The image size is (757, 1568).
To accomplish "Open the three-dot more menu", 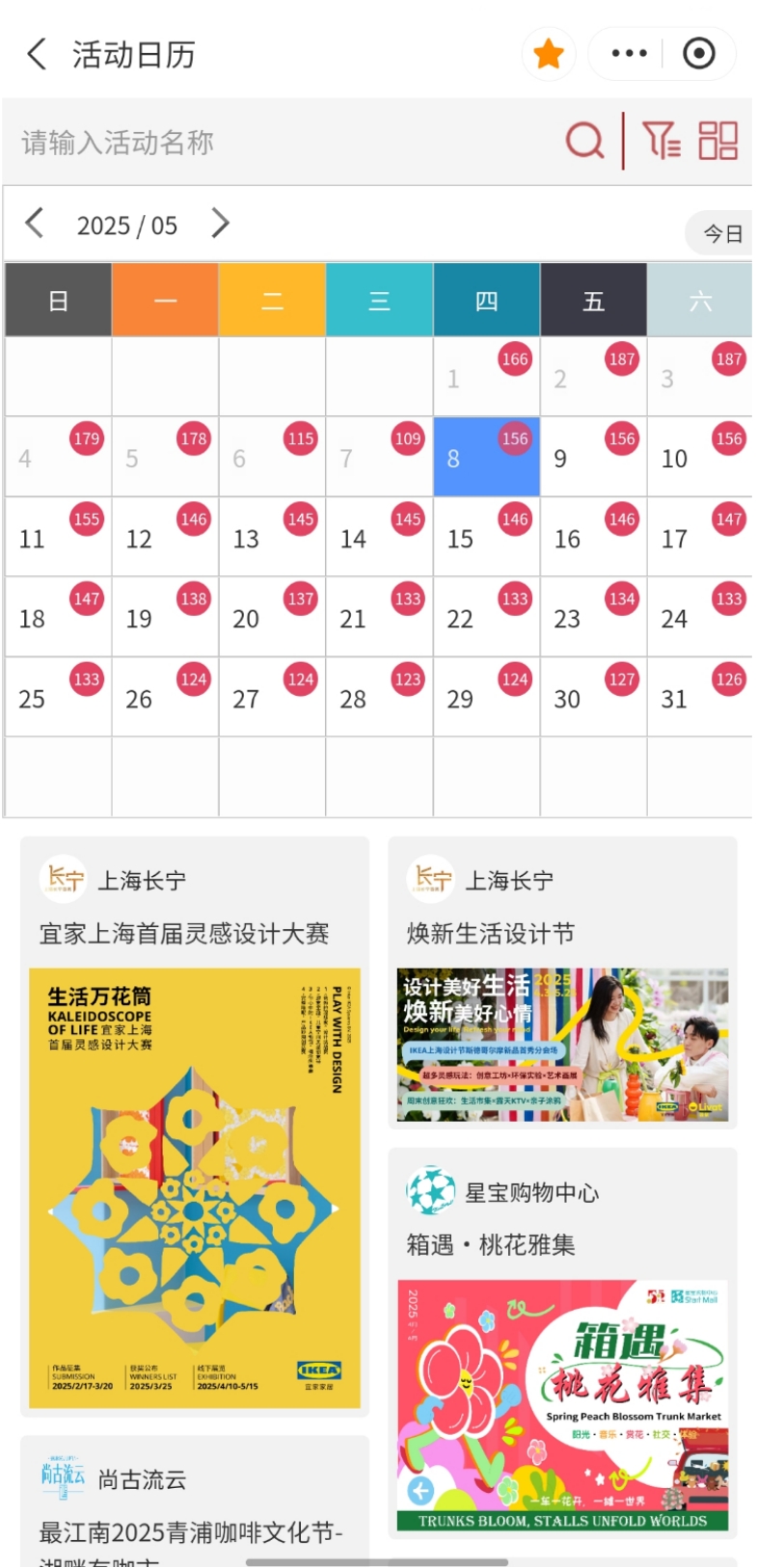I will pos(629,54).
